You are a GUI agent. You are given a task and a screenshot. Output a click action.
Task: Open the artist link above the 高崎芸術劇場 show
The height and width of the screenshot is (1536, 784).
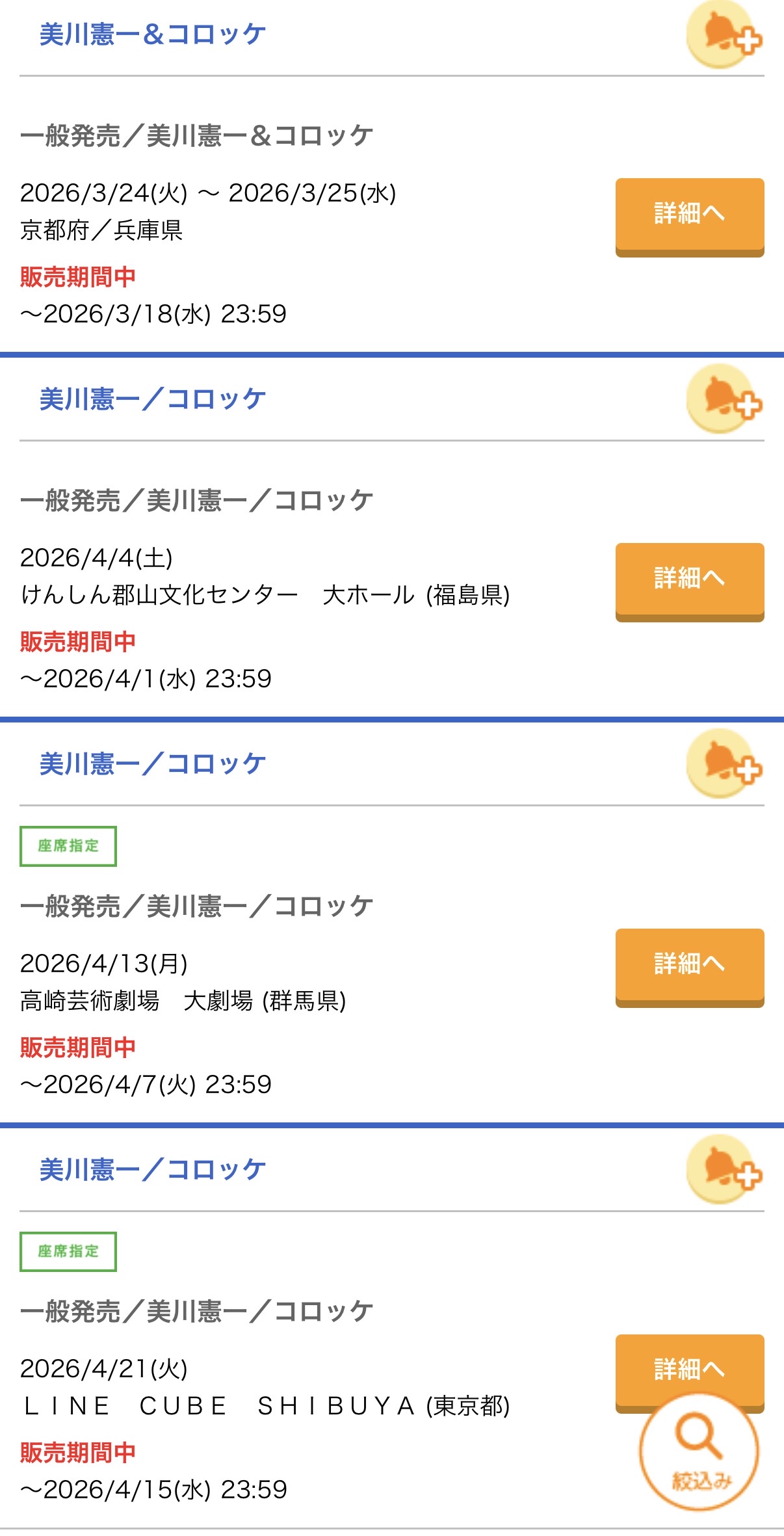coord(153,764)
